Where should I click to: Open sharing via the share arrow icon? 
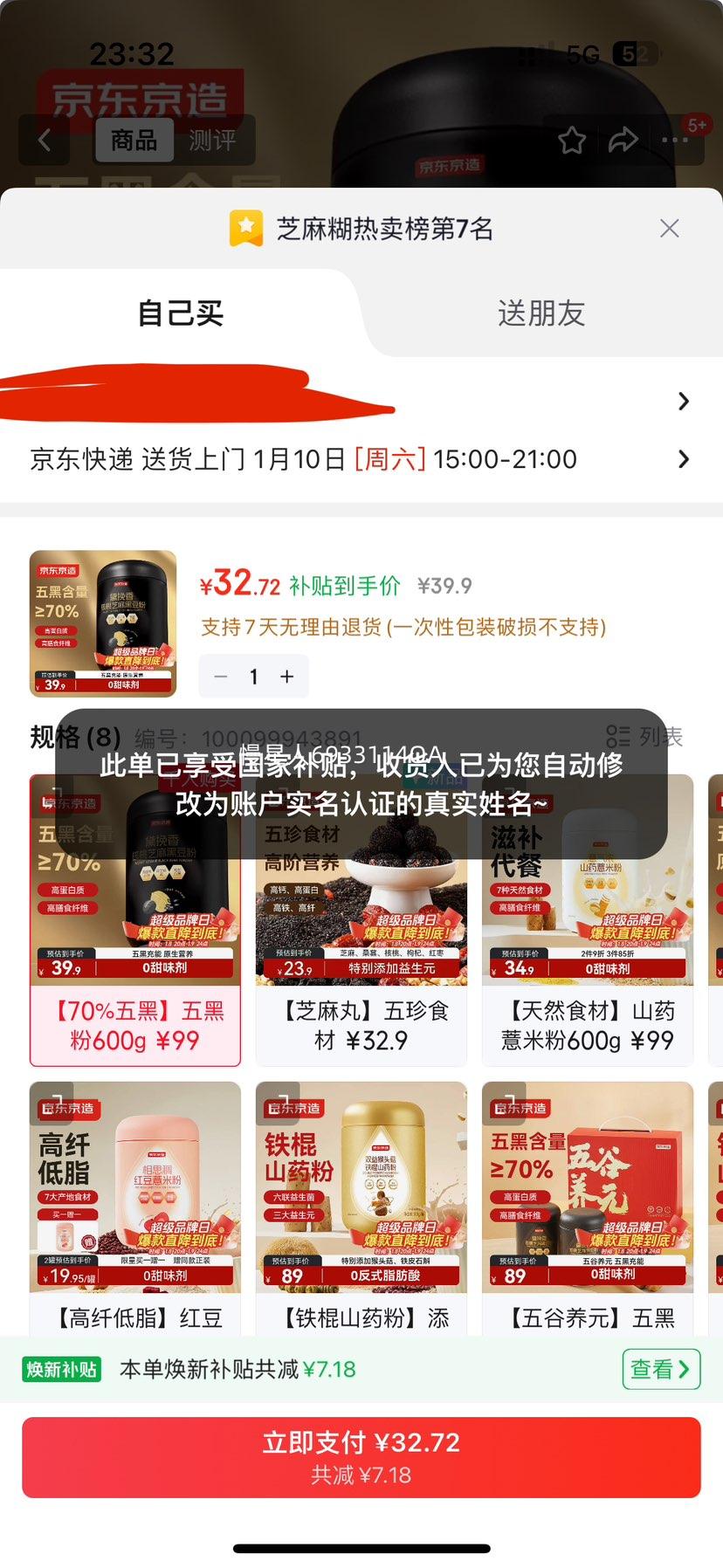(x=624, y=139)
